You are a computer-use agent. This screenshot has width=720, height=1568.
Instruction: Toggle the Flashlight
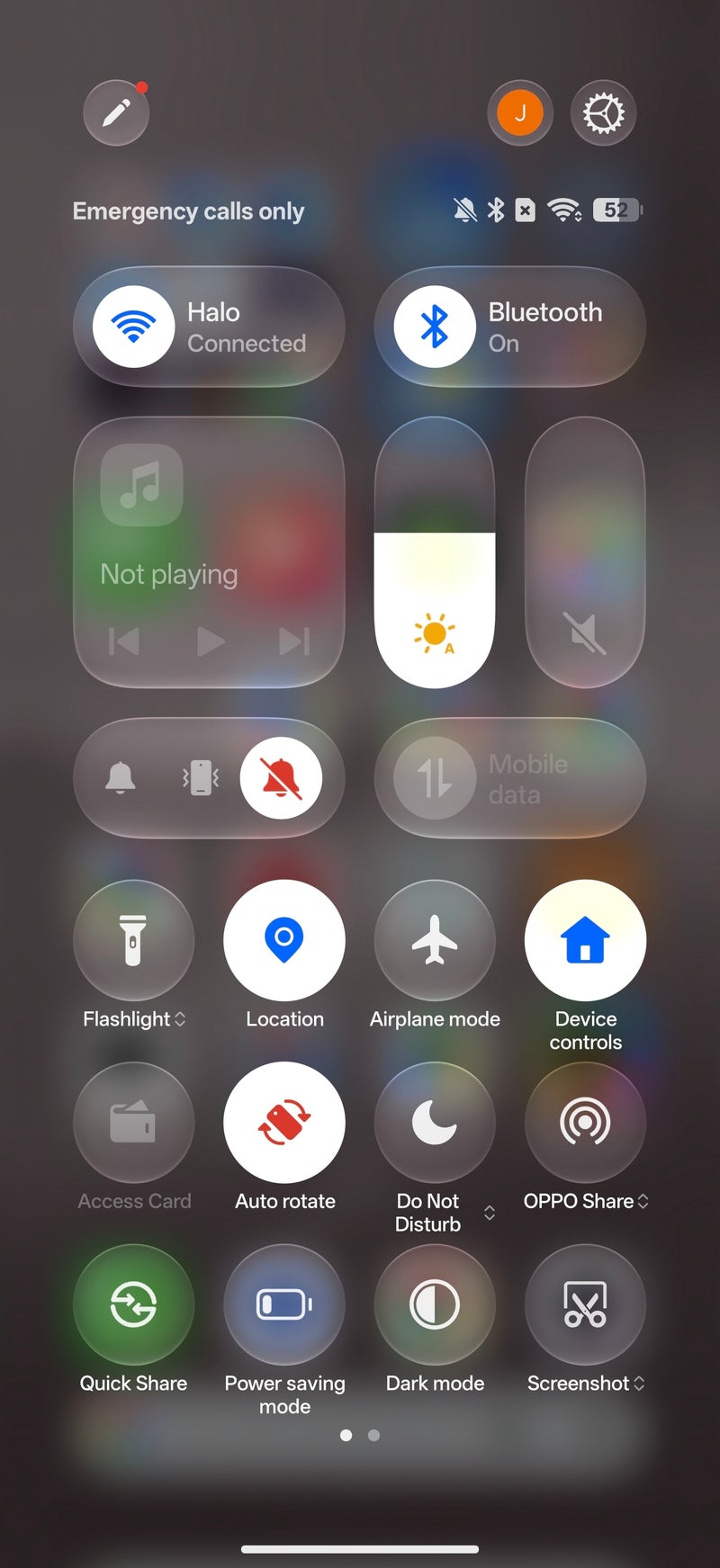(x=133, y=940)
